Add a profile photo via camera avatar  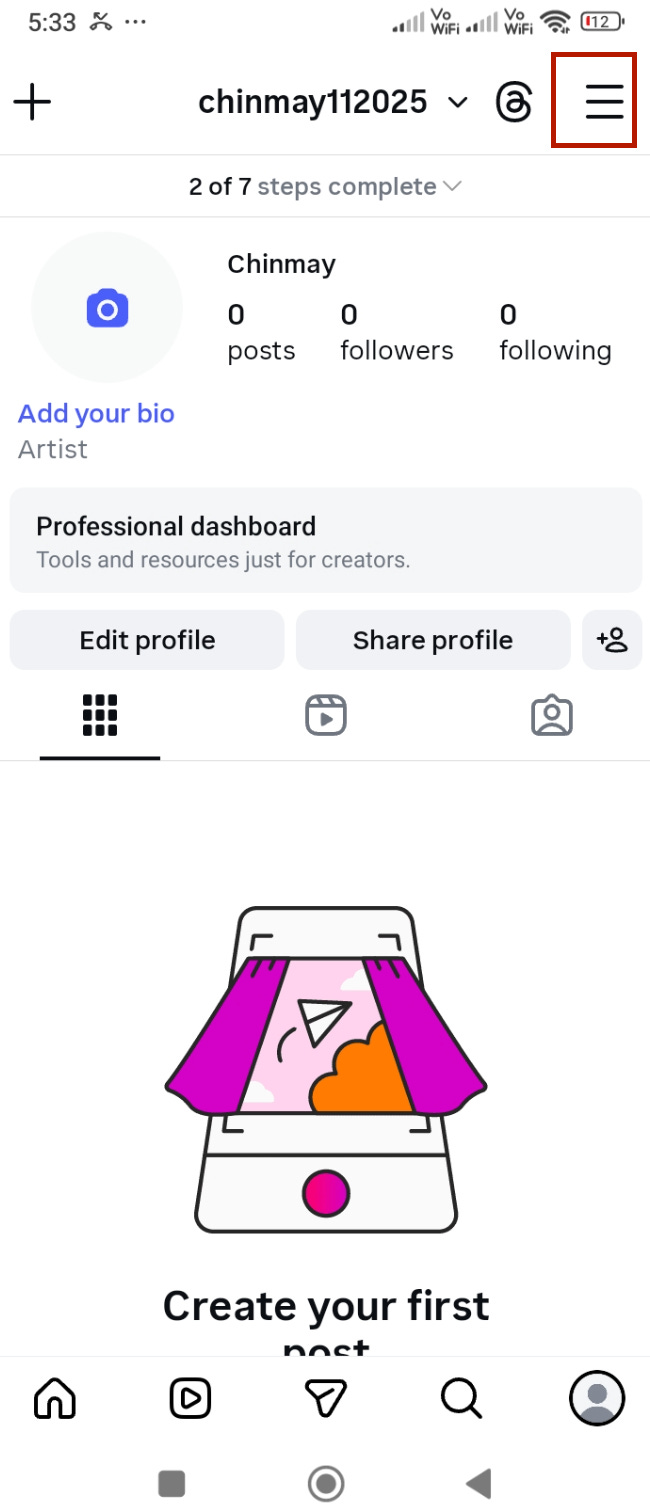click(x=107, y=308)
